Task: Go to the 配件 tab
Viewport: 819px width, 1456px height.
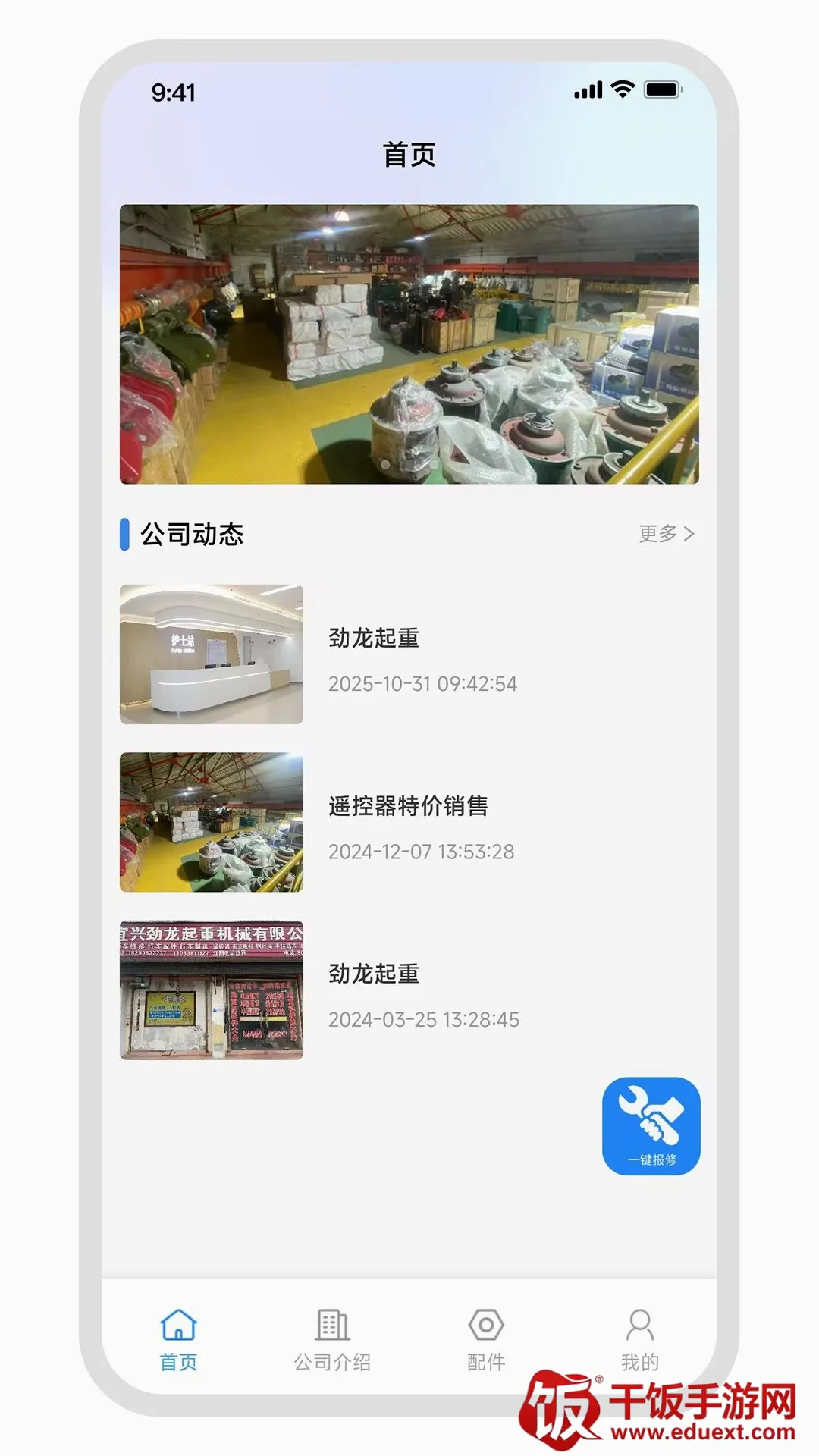Action: (x=486, y=1341)
